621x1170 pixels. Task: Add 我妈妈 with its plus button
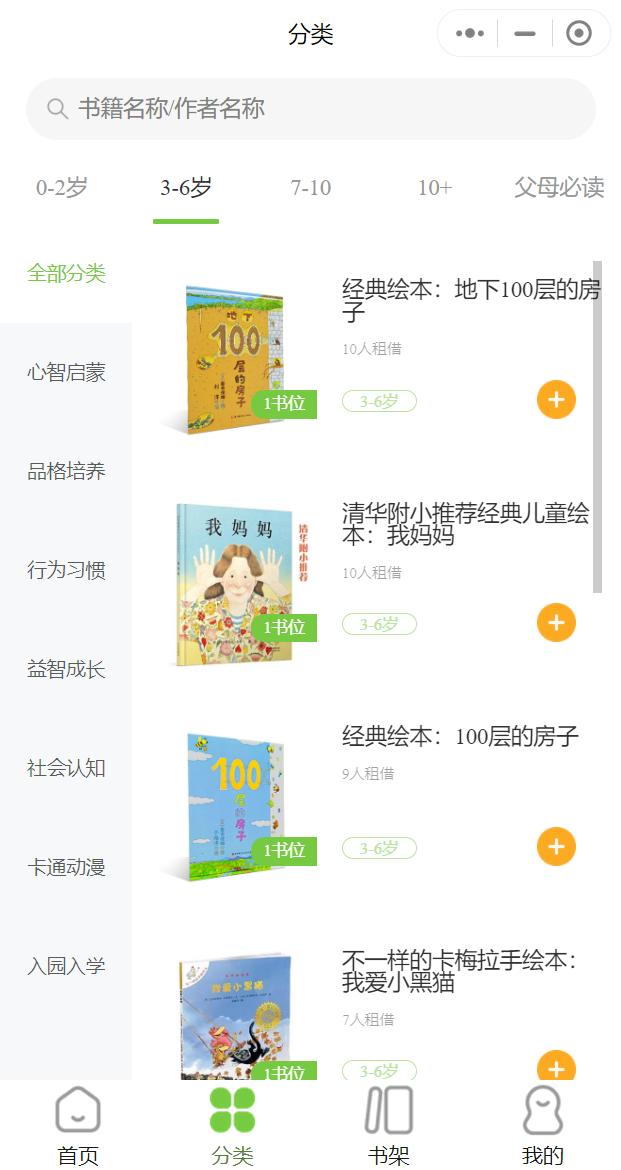click(556, 623)
